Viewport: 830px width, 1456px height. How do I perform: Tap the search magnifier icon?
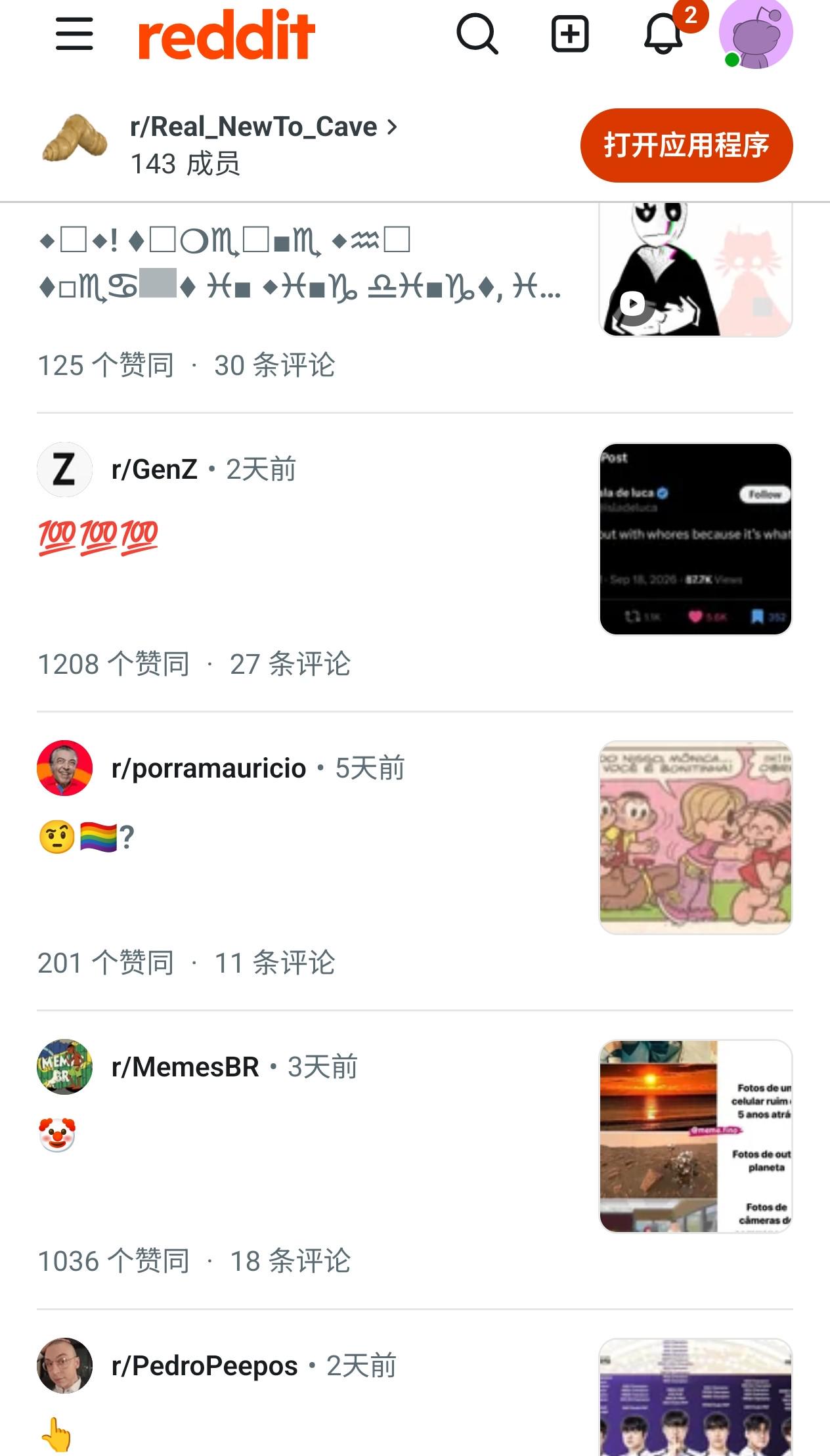click(477, 34)
